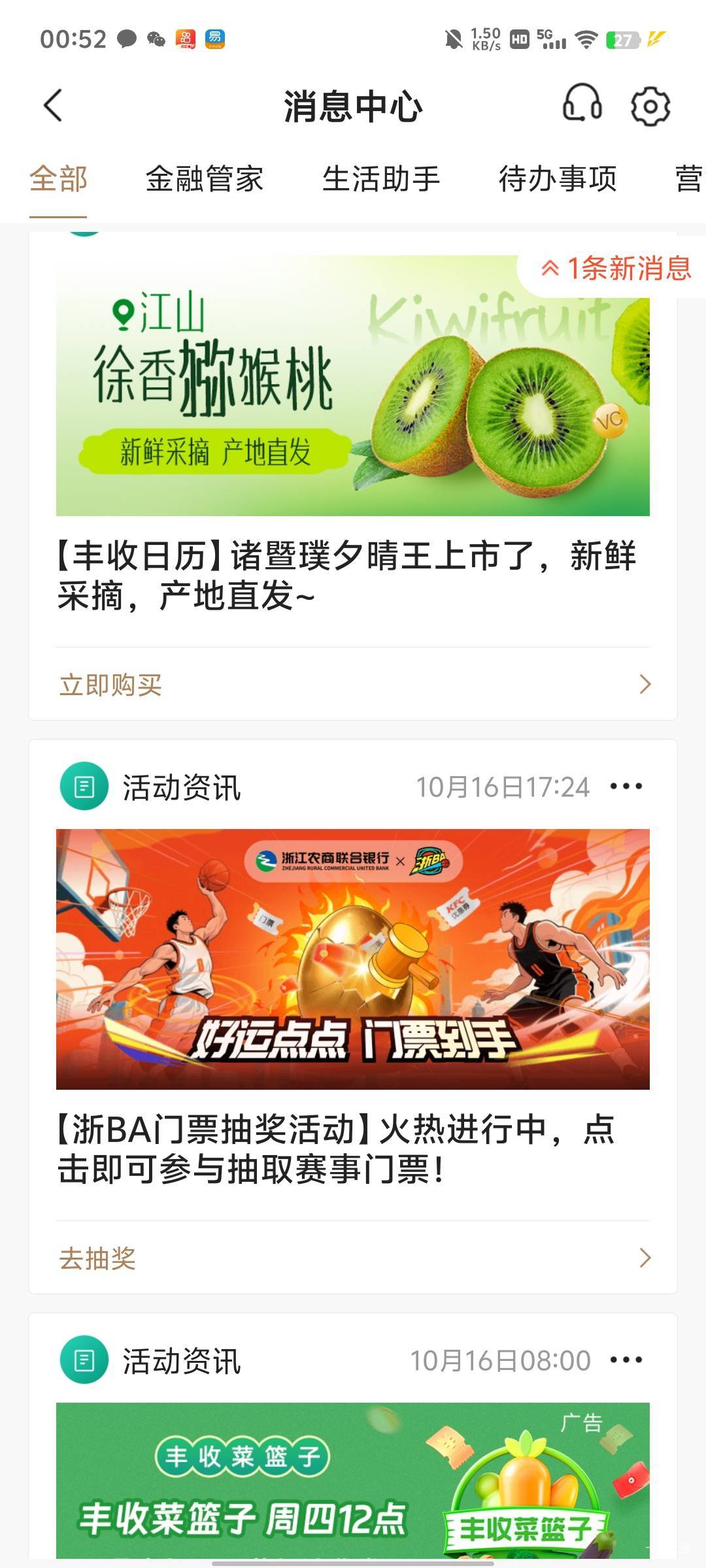
Task: Jump to the 1条新消息 notice
Action: click(x=616, y=269)
